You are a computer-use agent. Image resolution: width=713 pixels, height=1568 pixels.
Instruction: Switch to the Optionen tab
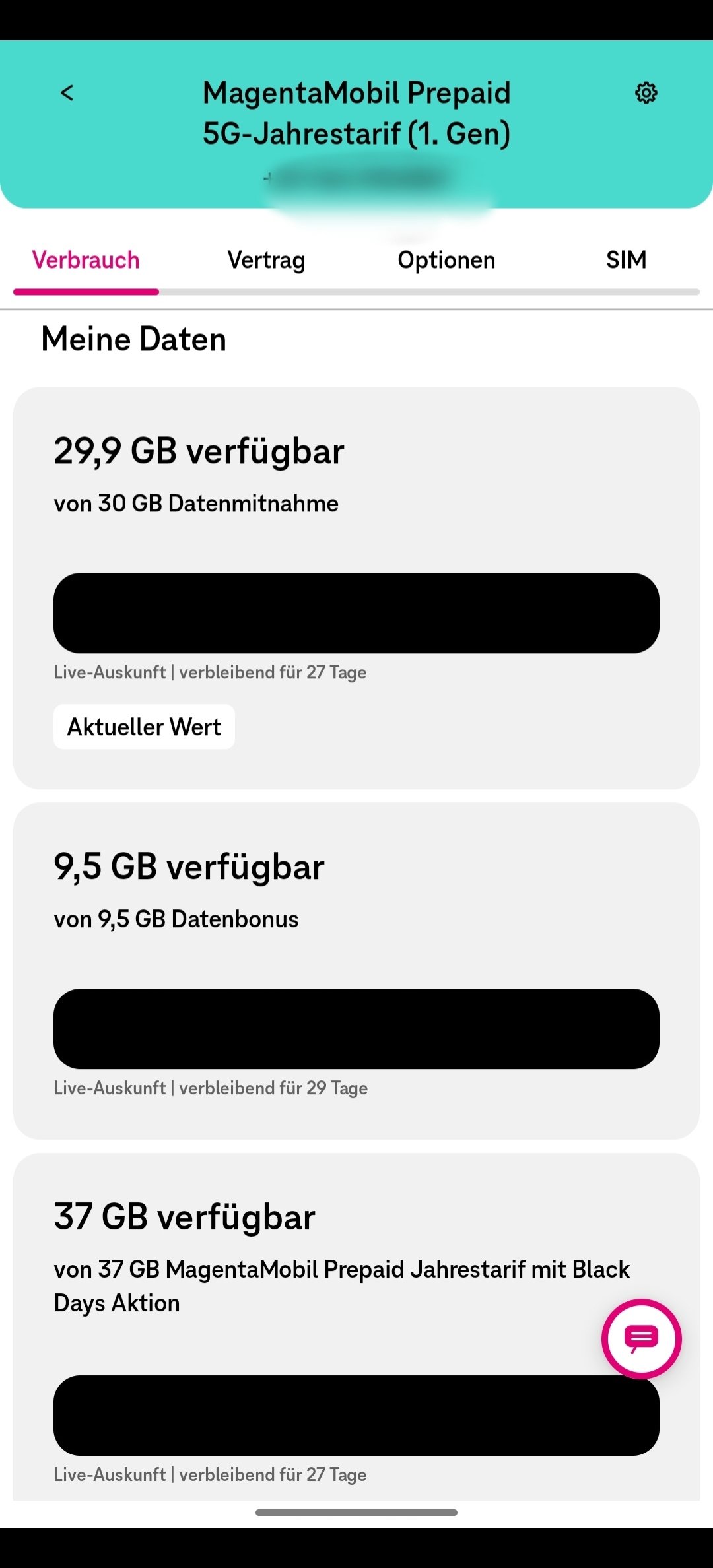coord(446,260)
